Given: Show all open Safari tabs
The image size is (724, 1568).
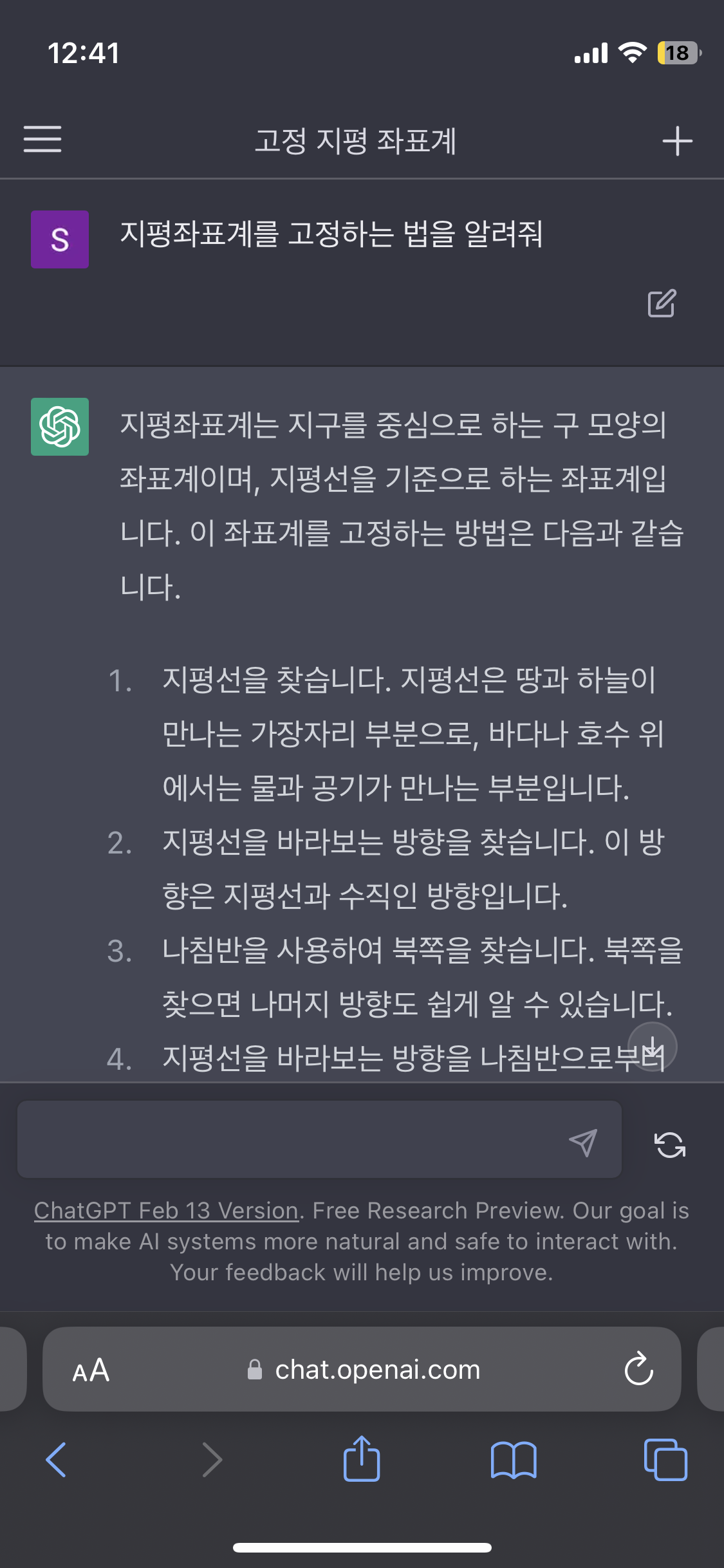Looking at the screenshot, I should 665,1459.
